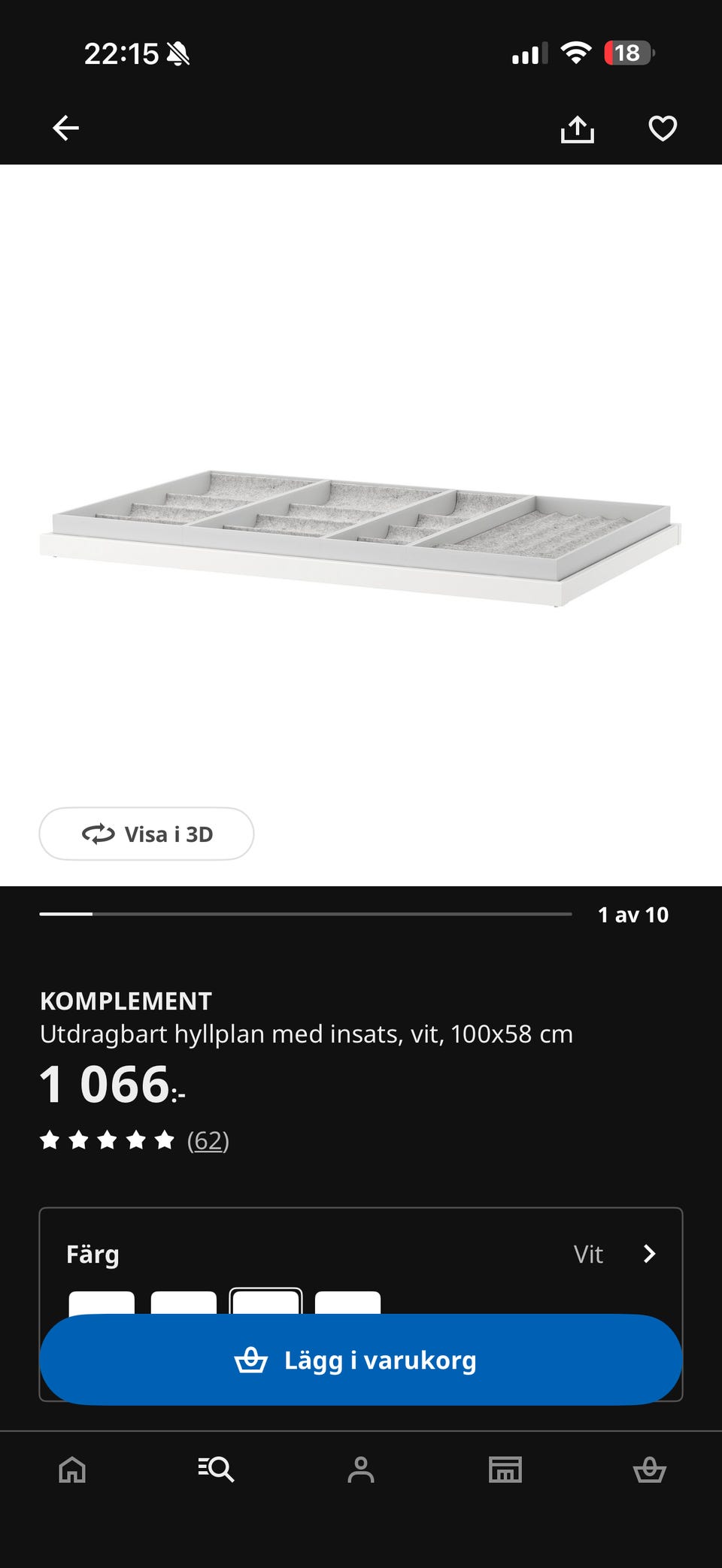Open the shopping cart icon
The height and width of the screenshot is (1568, 722).
point(650,1471)
